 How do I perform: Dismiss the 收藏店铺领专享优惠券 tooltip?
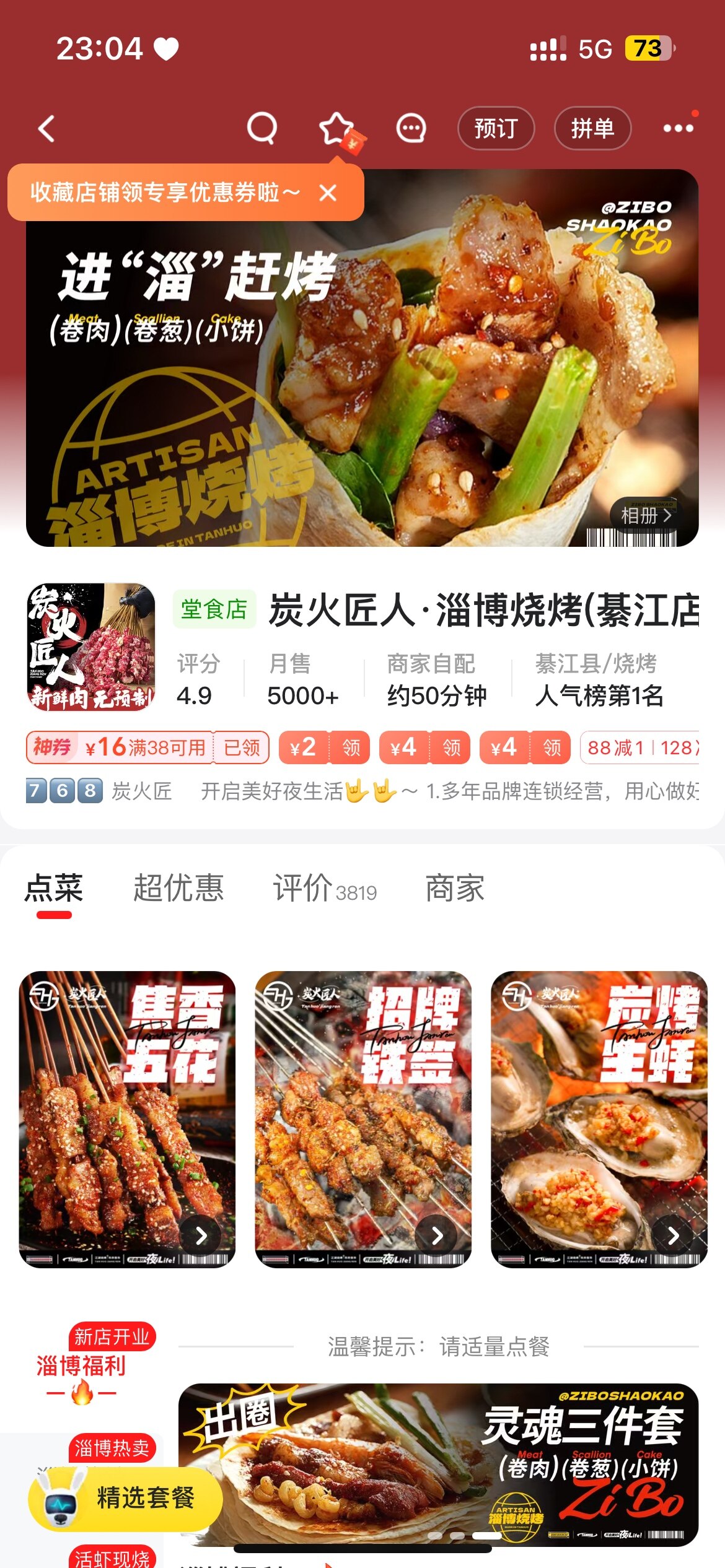pyautogui.click(x=328, y=193)
